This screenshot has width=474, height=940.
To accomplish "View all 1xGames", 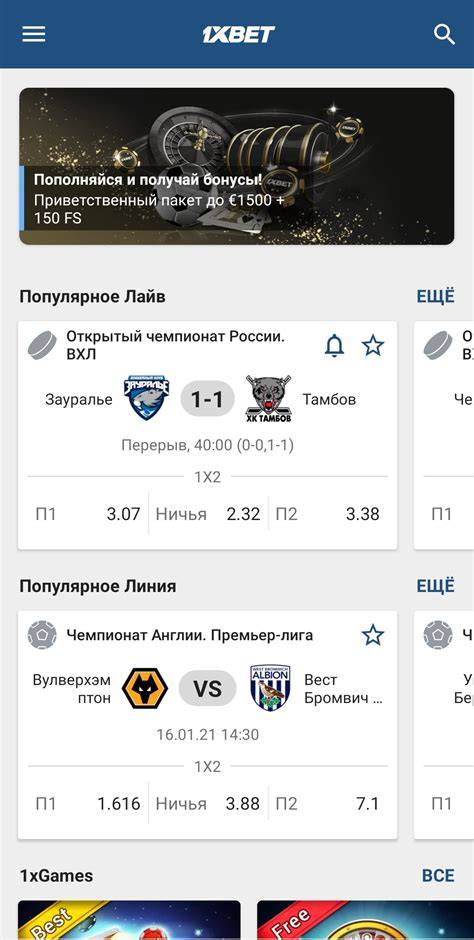I will pos(438,875).
